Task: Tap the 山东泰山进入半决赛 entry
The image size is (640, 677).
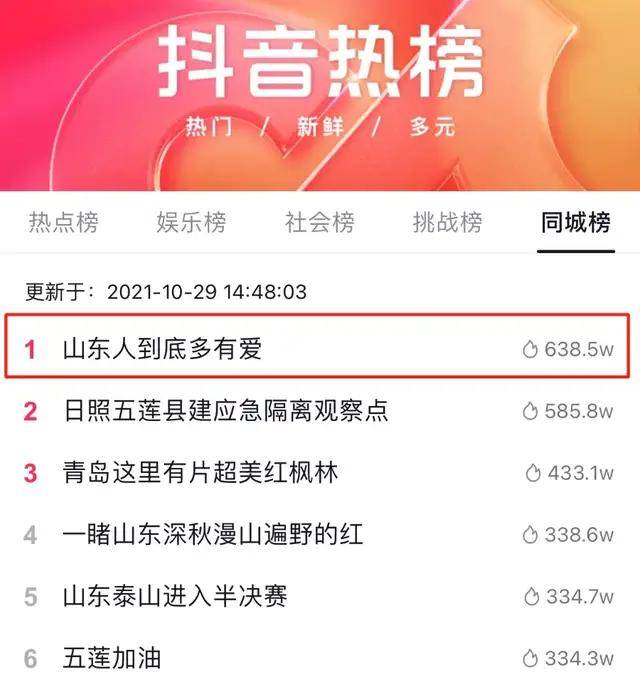Action: tap(175, 596)
